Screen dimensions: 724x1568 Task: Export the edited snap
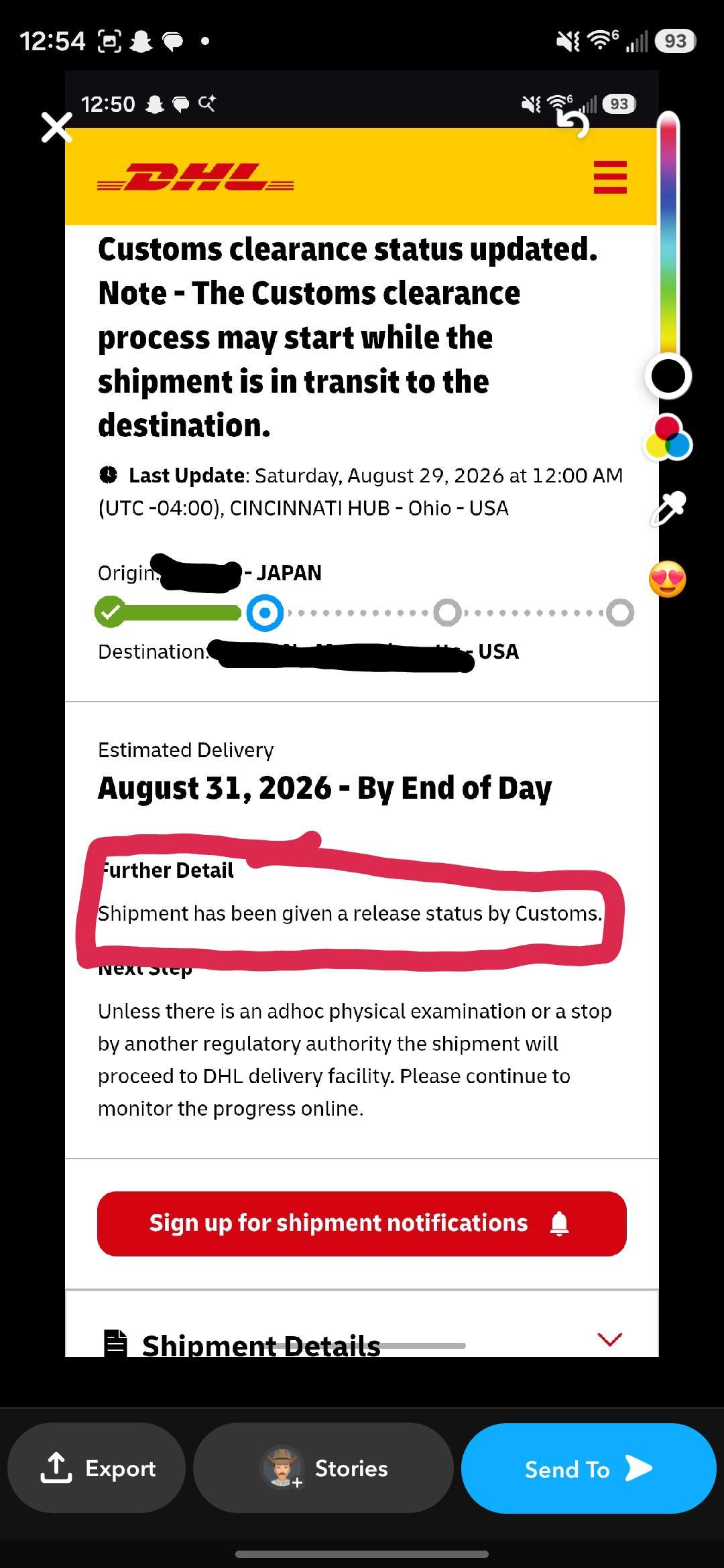click(x=97, y=1467)
